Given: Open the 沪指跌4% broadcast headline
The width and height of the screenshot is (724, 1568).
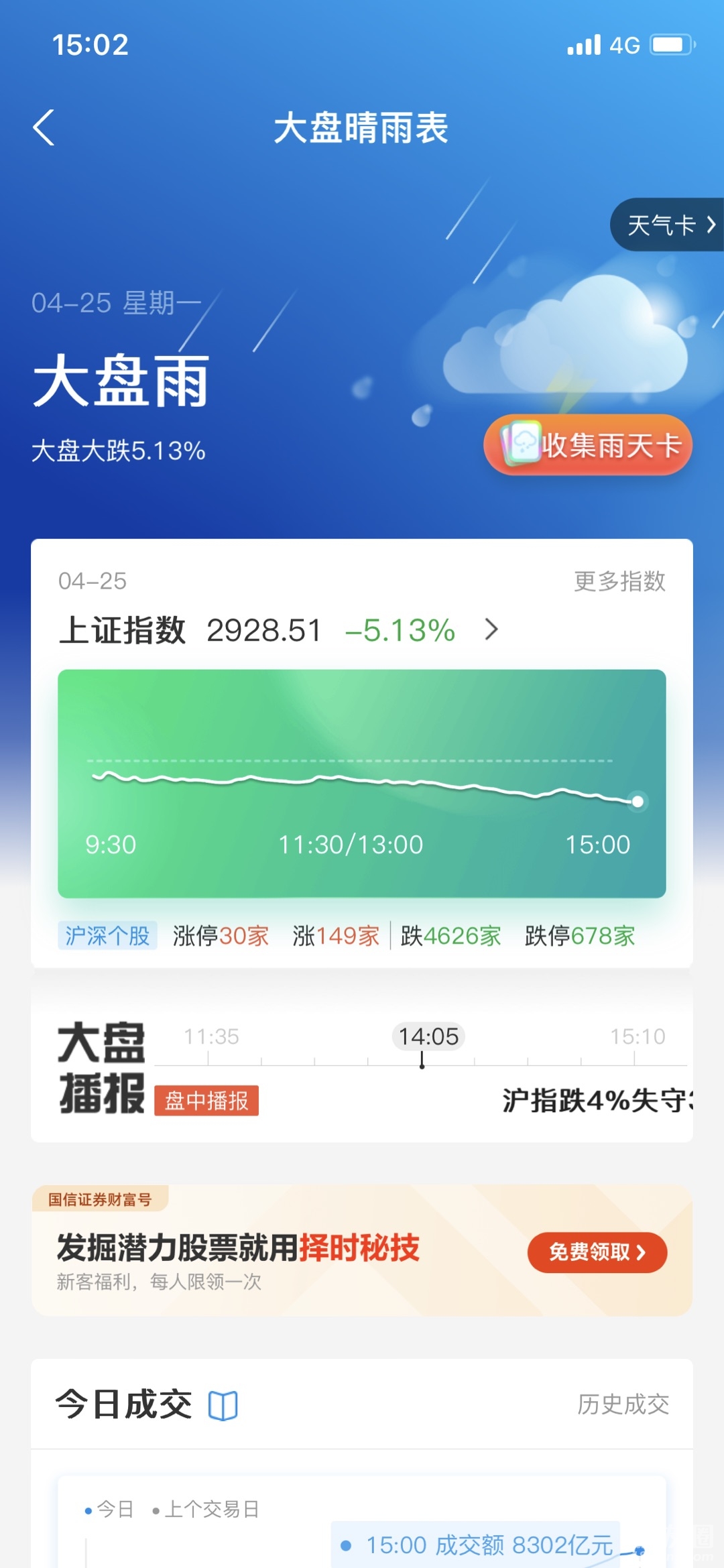Looking at the screenshot, I should [x=597, y=1101].
